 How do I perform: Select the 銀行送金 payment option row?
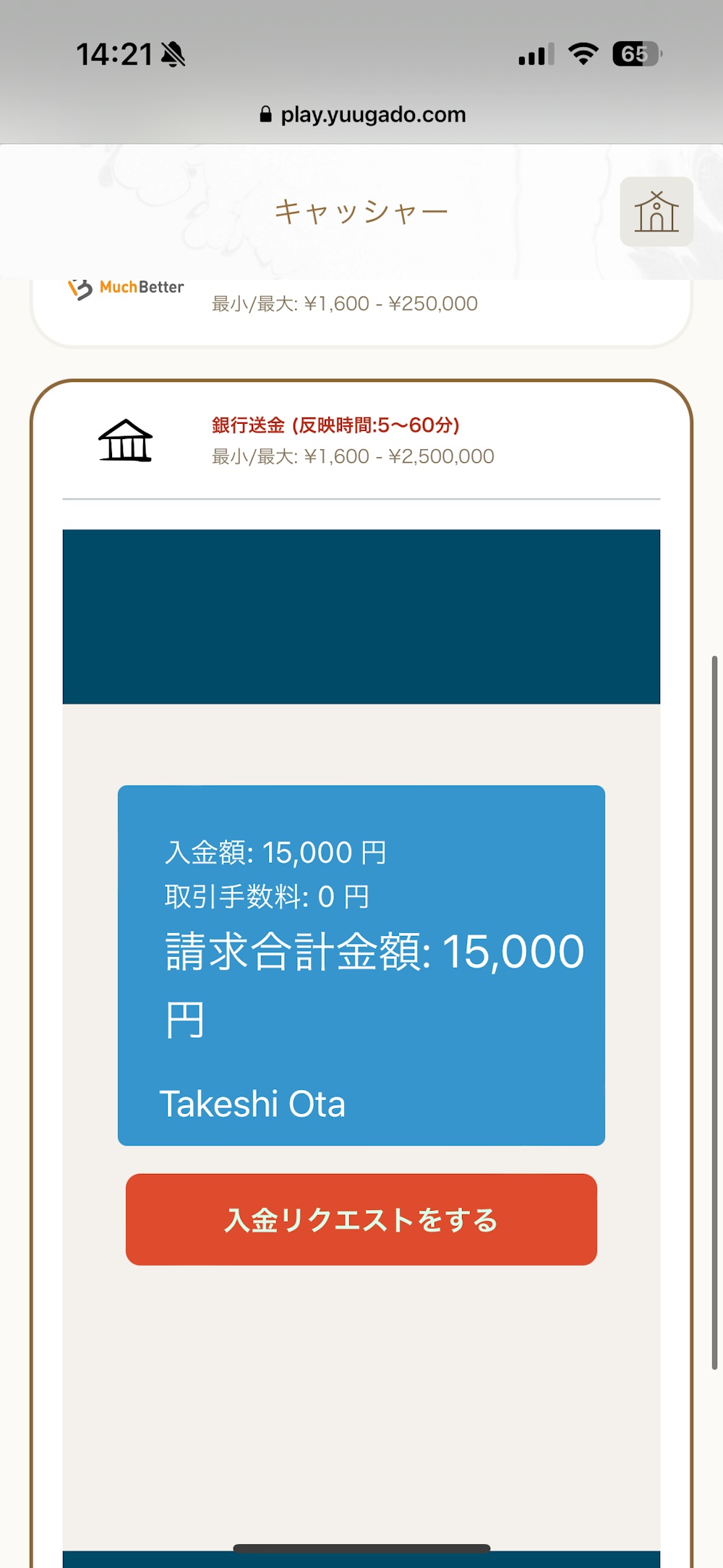coord(361,439)
